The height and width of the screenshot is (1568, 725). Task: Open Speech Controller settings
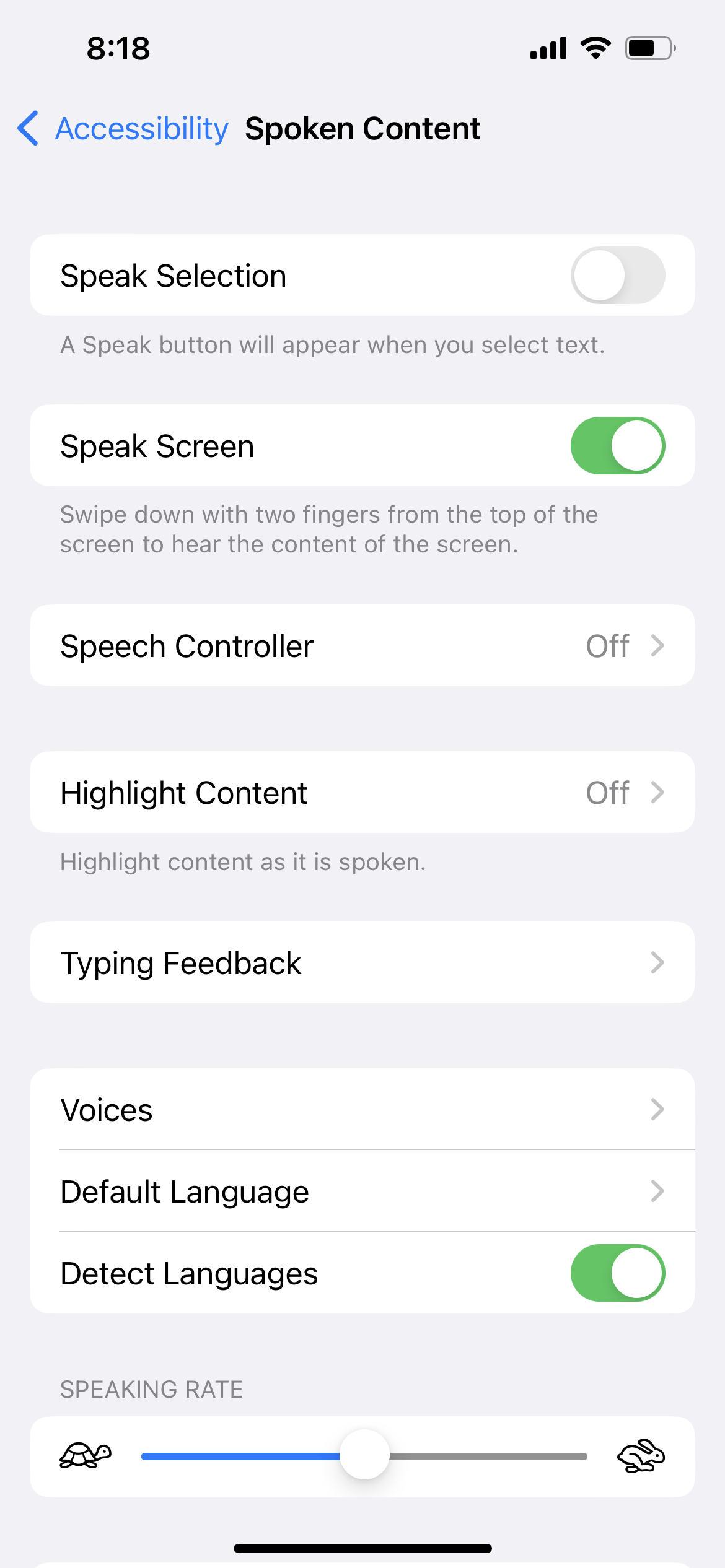pos(362,646)
